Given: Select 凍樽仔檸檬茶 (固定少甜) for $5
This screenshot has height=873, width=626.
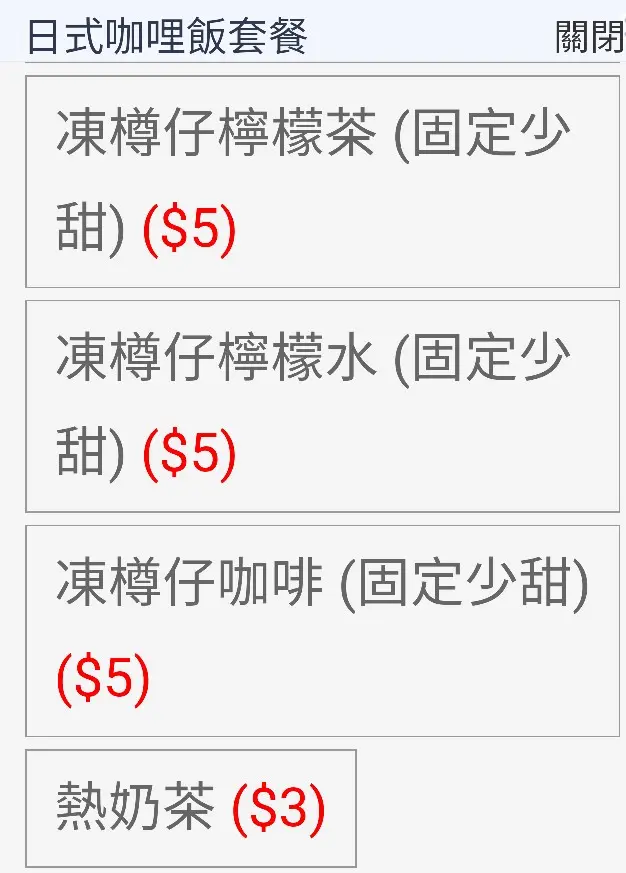Looking at the screenshot, I should (x=322, y=182).
